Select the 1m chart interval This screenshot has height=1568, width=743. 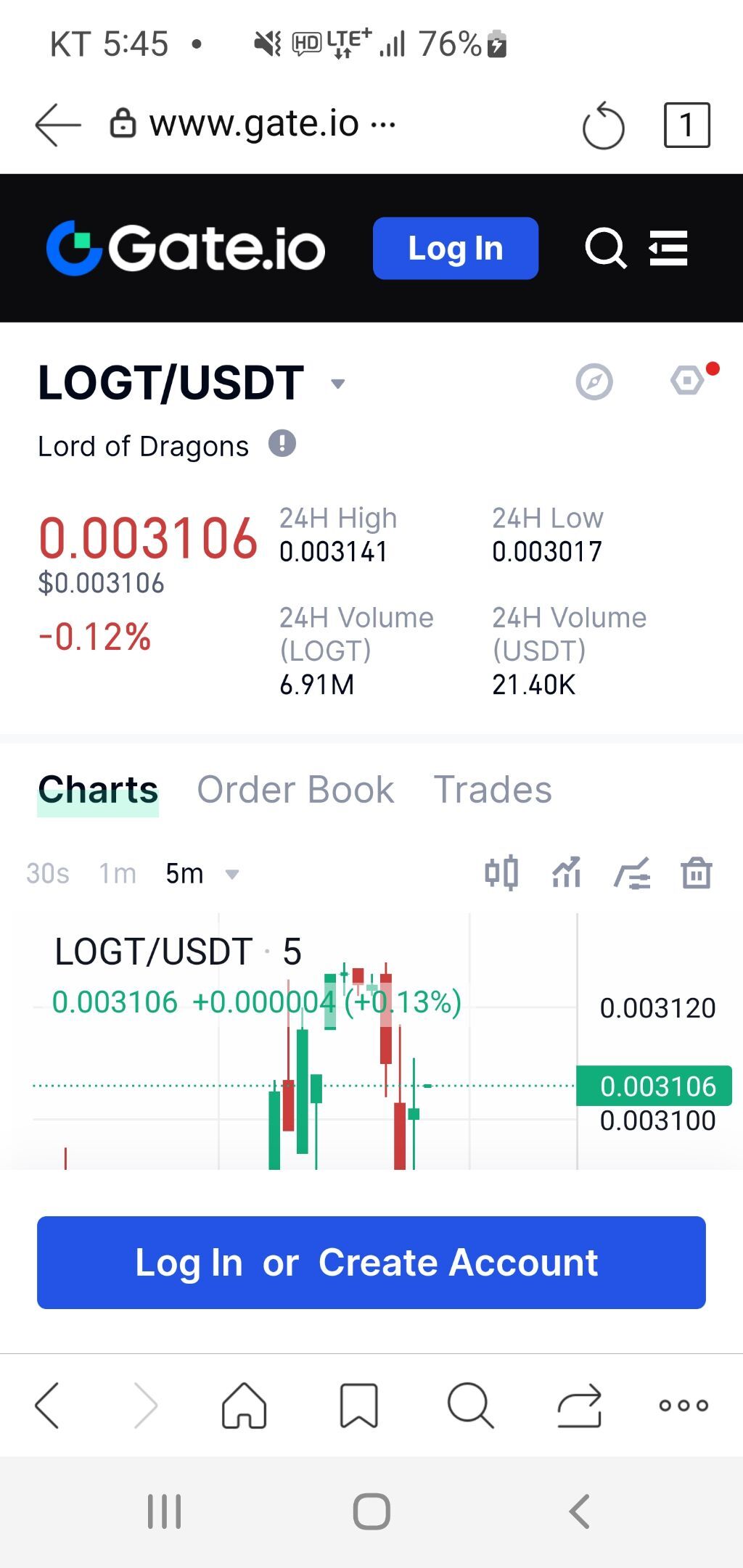[x=118, y=873]
